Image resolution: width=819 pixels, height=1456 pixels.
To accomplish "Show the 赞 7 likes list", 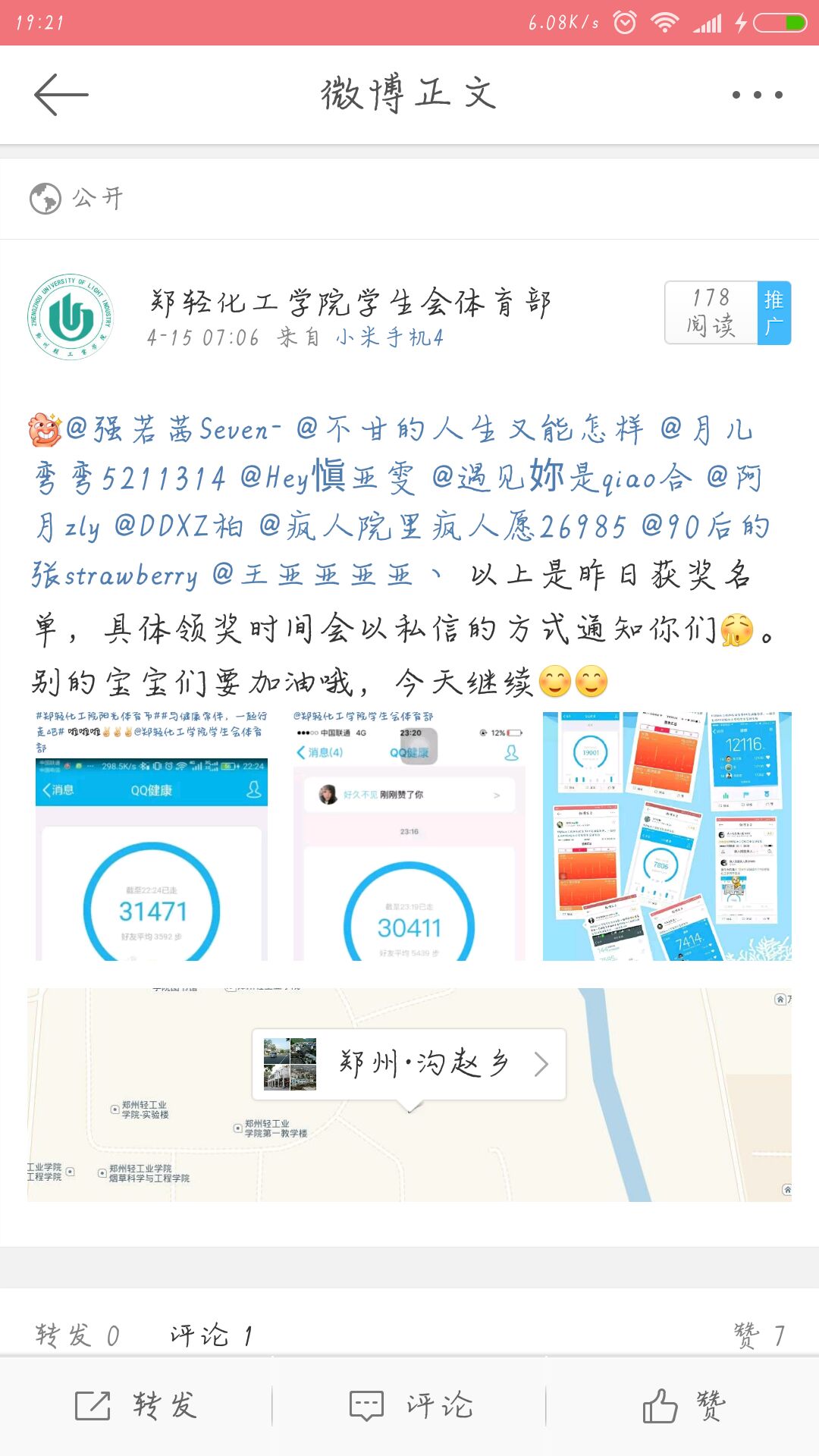I will 758,1335.
